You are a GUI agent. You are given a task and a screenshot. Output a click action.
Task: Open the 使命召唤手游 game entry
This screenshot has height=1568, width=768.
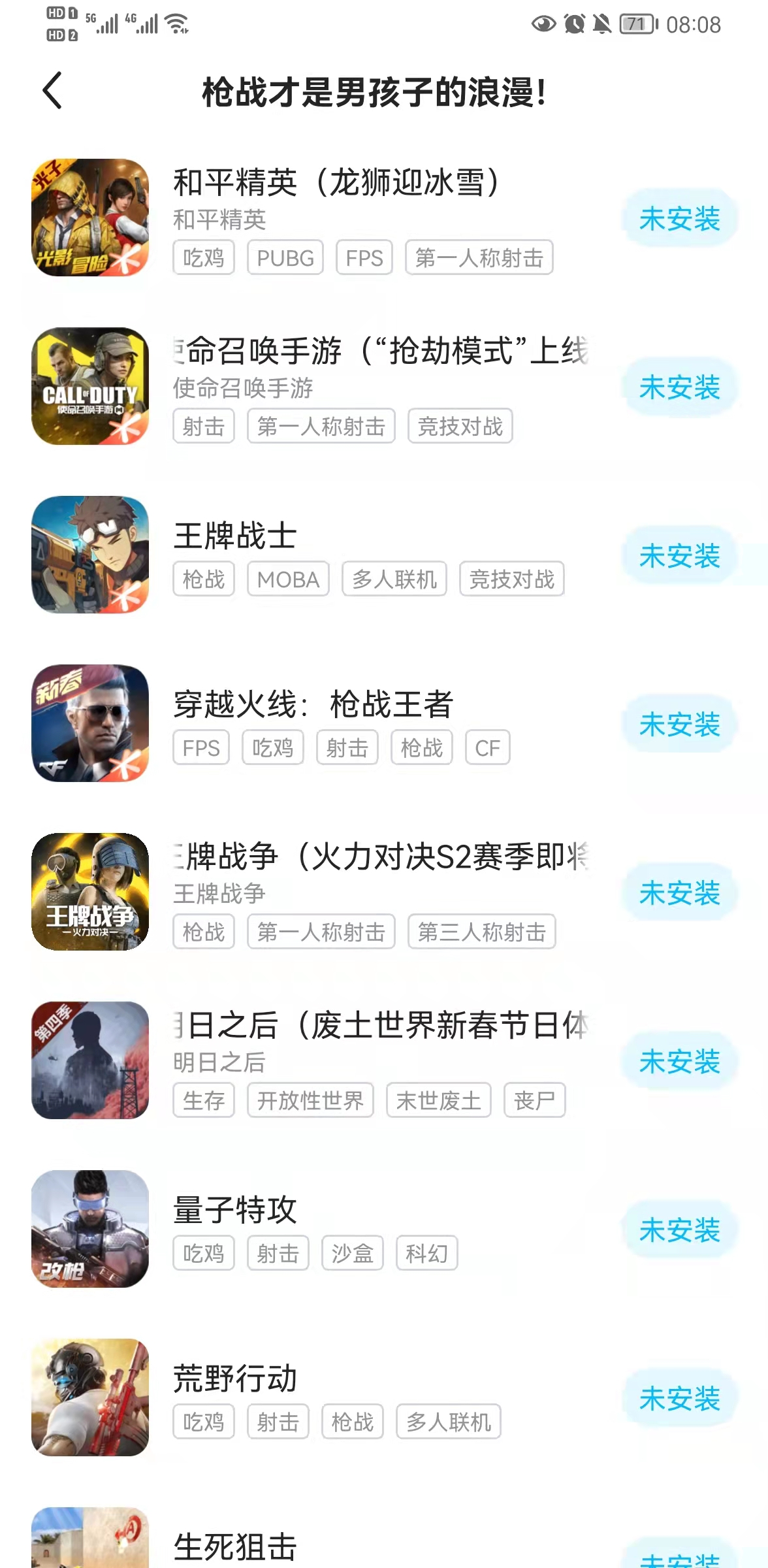pyautogui.click(x=379, y=351)
